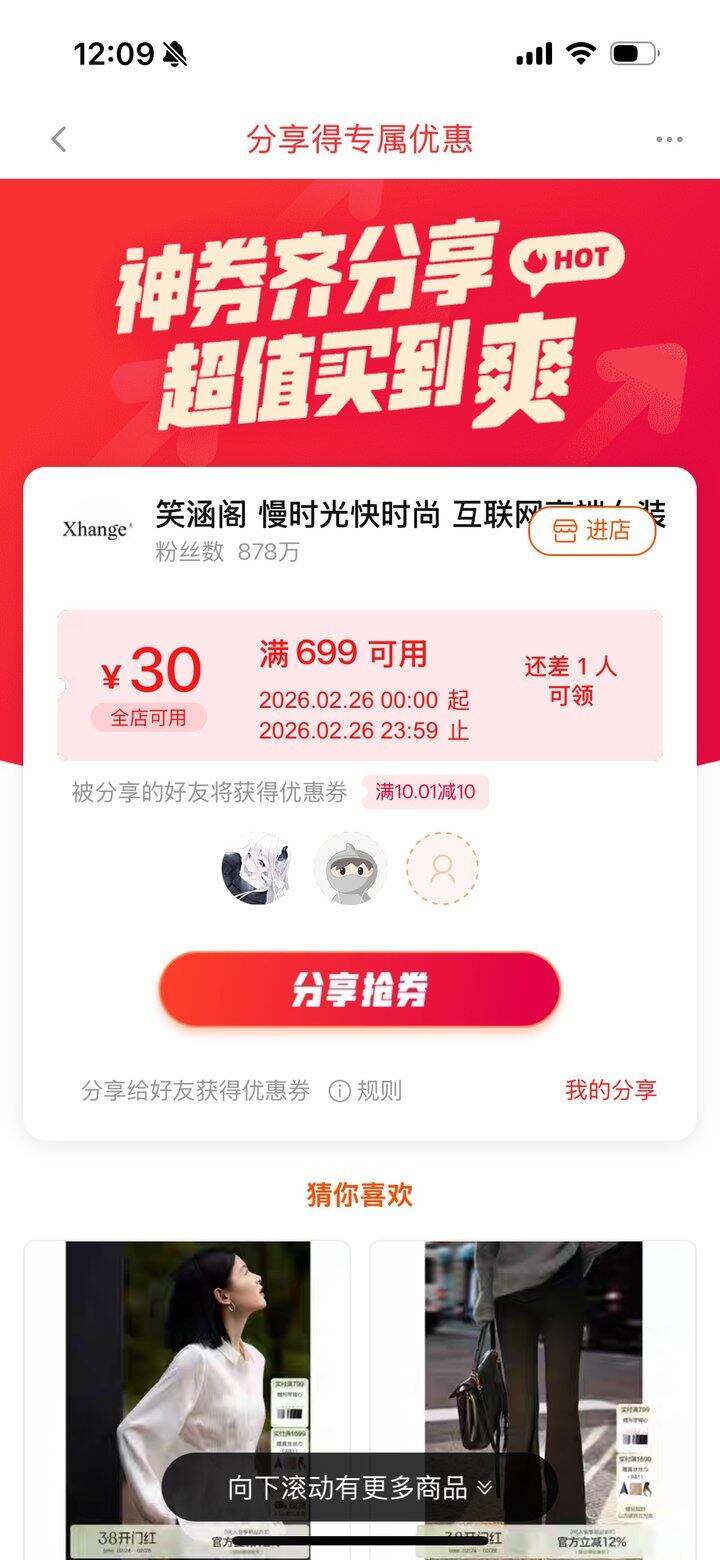Open rules via the ⓘ info icon
This screenshot has width=720, height=1560.
pos(340,1091)
